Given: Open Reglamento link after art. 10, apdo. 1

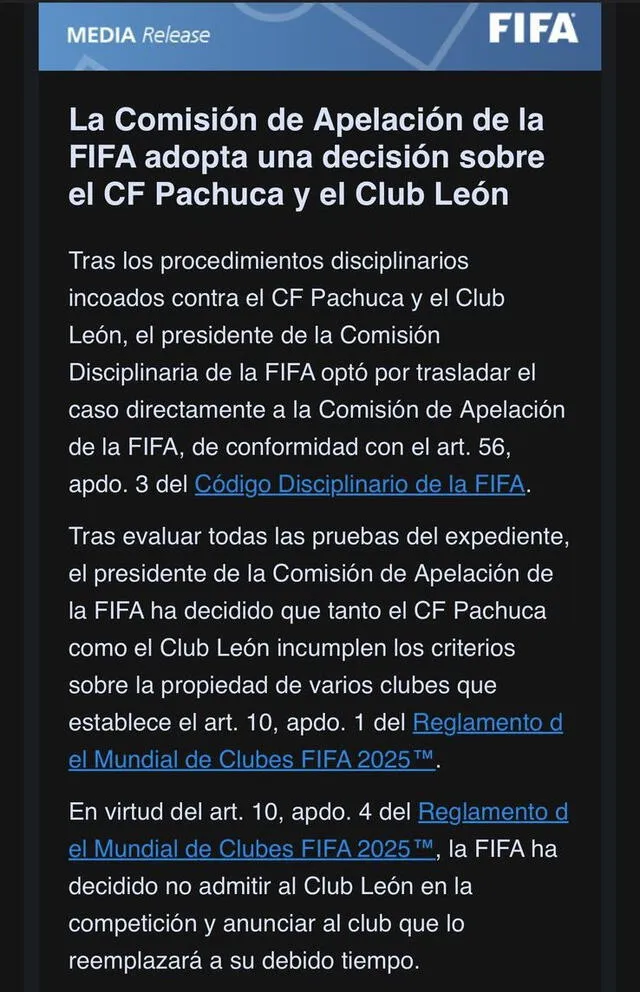Looking at the screenshot, I should click(486, 722).
